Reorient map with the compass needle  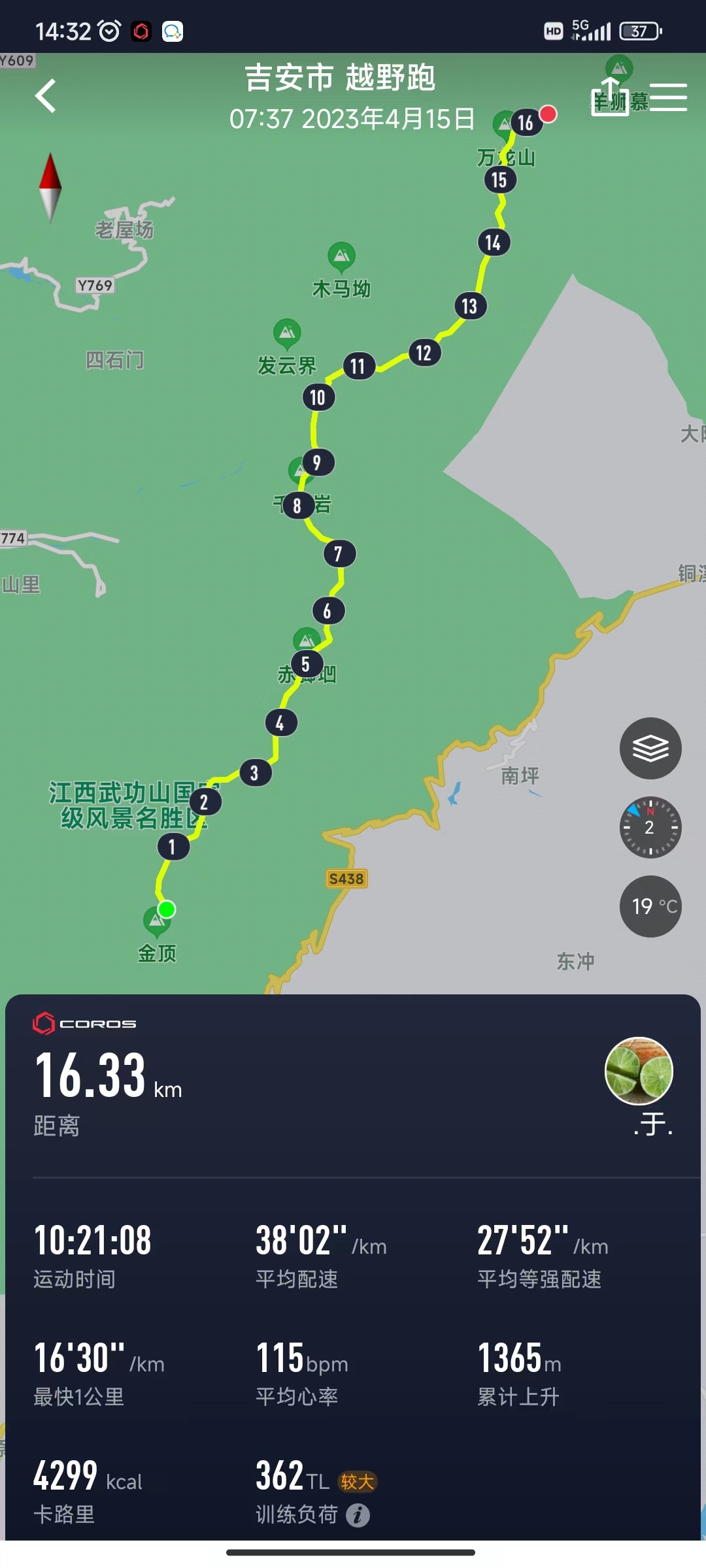click(x=50, y=188)
